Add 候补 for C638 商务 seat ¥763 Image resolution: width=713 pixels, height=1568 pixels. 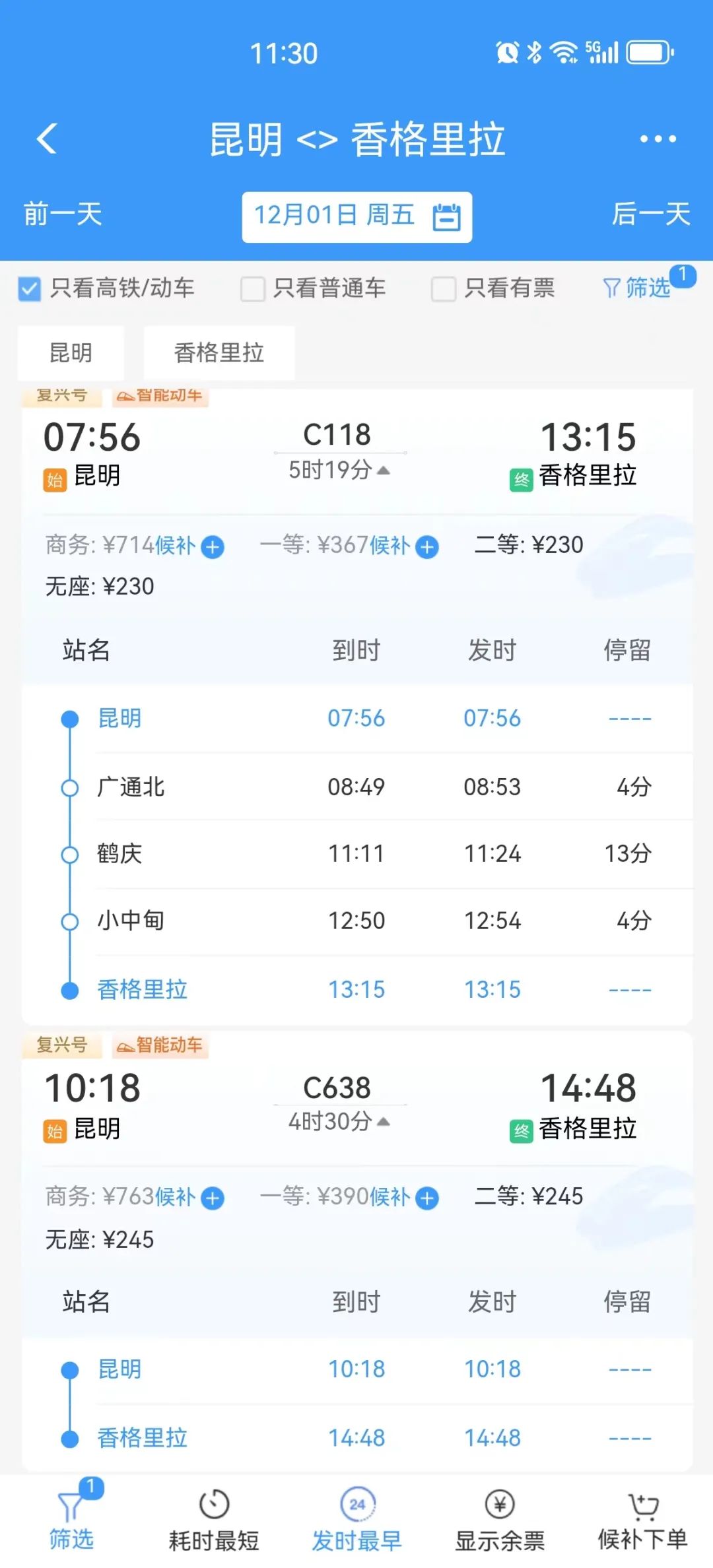point(213,1198)
